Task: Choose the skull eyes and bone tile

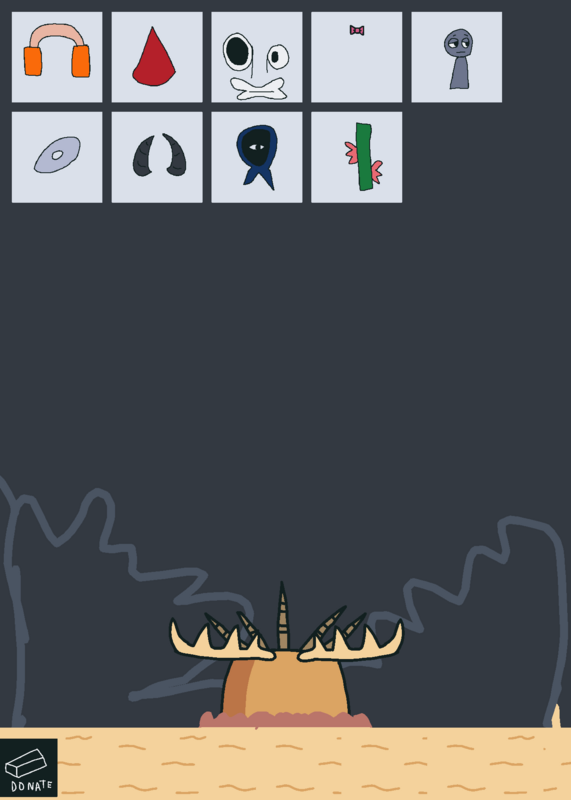Action: point(257,57)
